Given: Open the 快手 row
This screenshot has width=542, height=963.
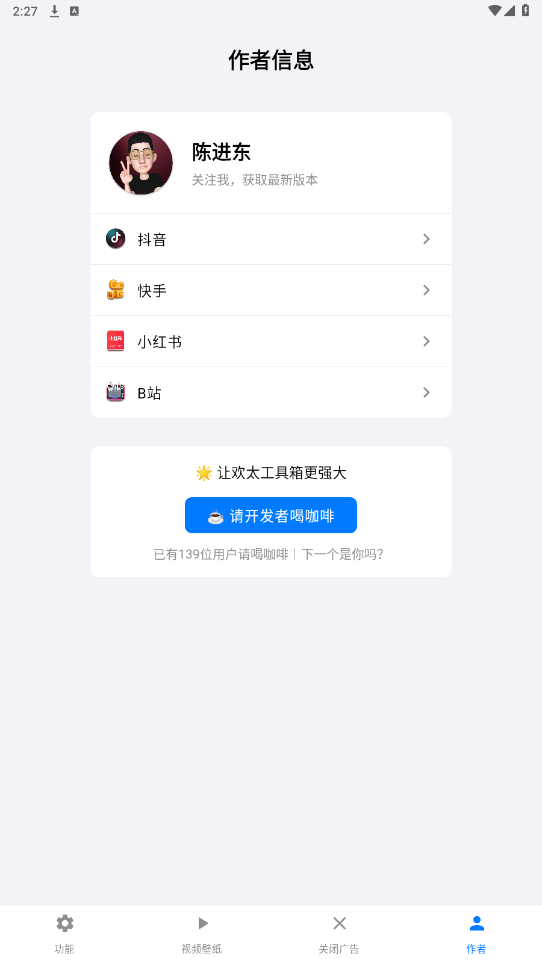Looking at the screenshot, I should coord(271,290).
